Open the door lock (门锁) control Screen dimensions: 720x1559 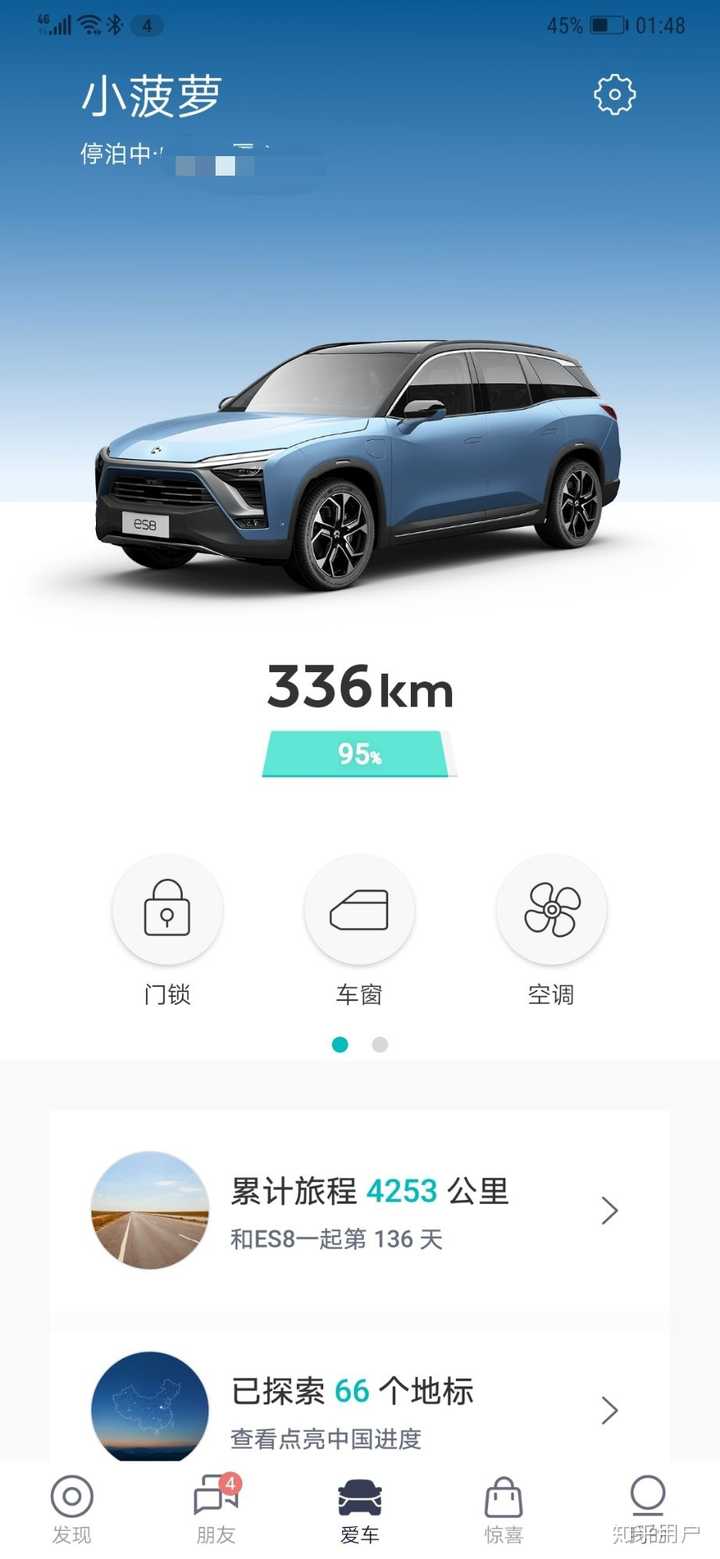coord(167,910)
